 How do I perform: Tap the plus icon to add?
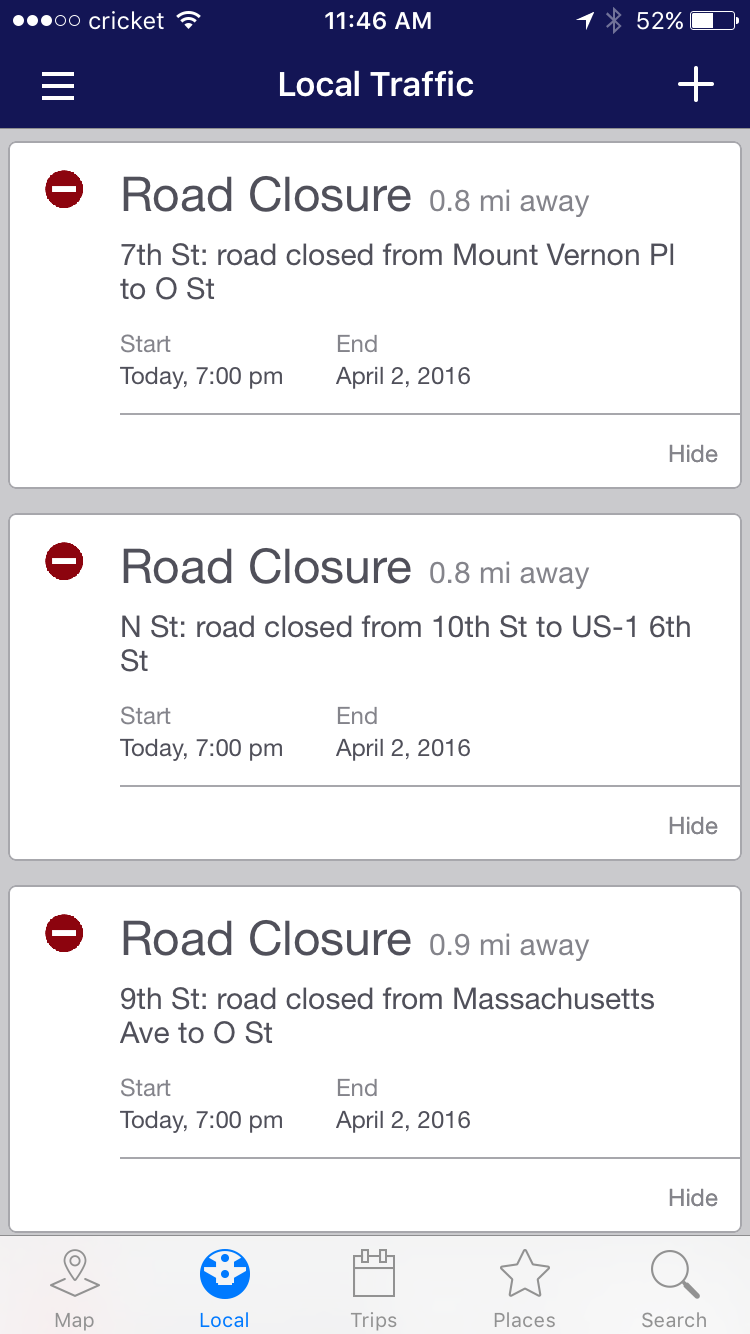click(696, 85)
